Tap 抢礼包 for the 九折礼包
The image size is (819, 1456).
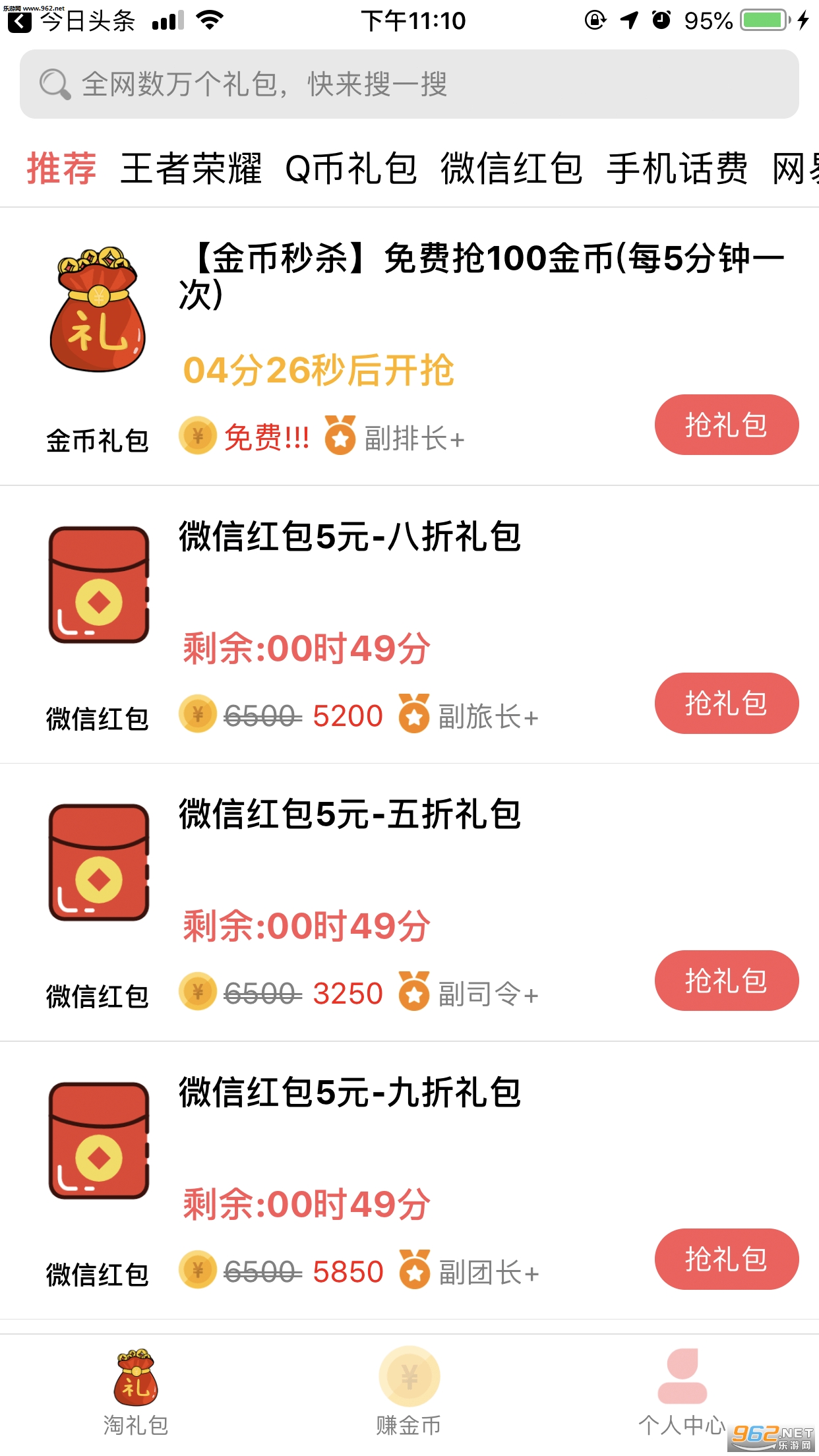(x=726, y=1259)
